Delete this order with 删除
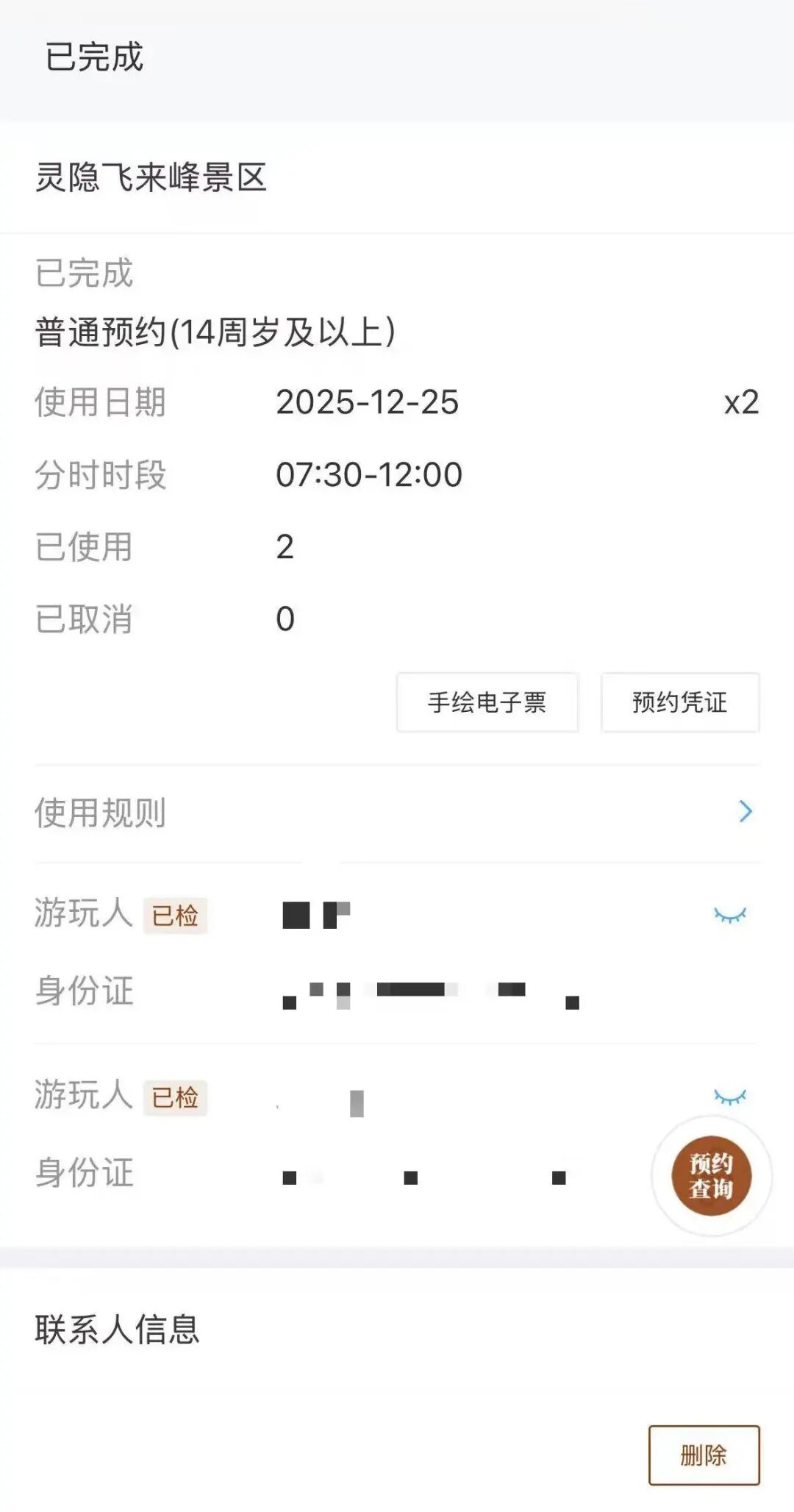The height and width of the screenshot is (1512, 794). [704, 1455]
